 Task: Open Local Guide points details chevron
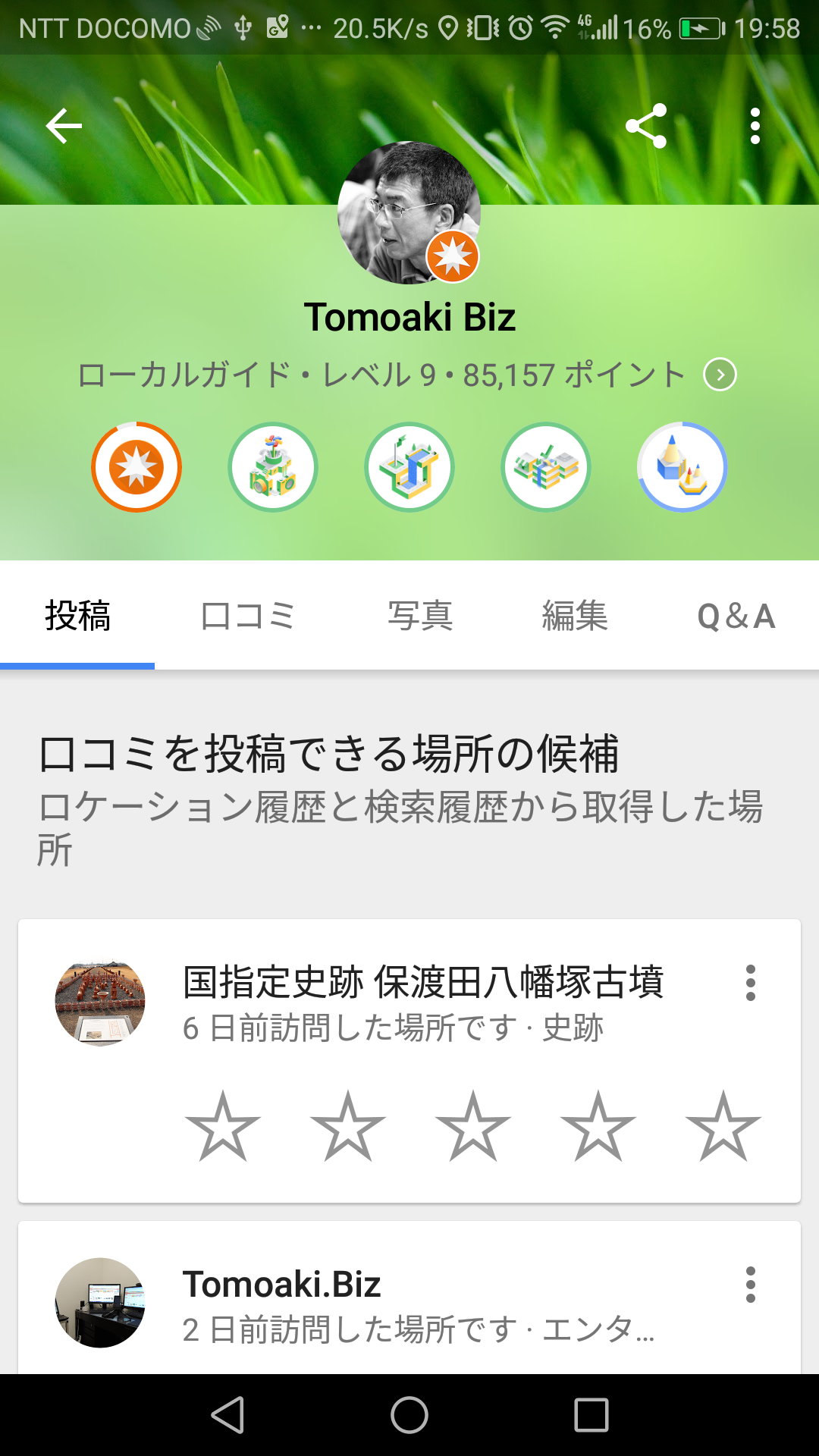(x=720, y=375)
